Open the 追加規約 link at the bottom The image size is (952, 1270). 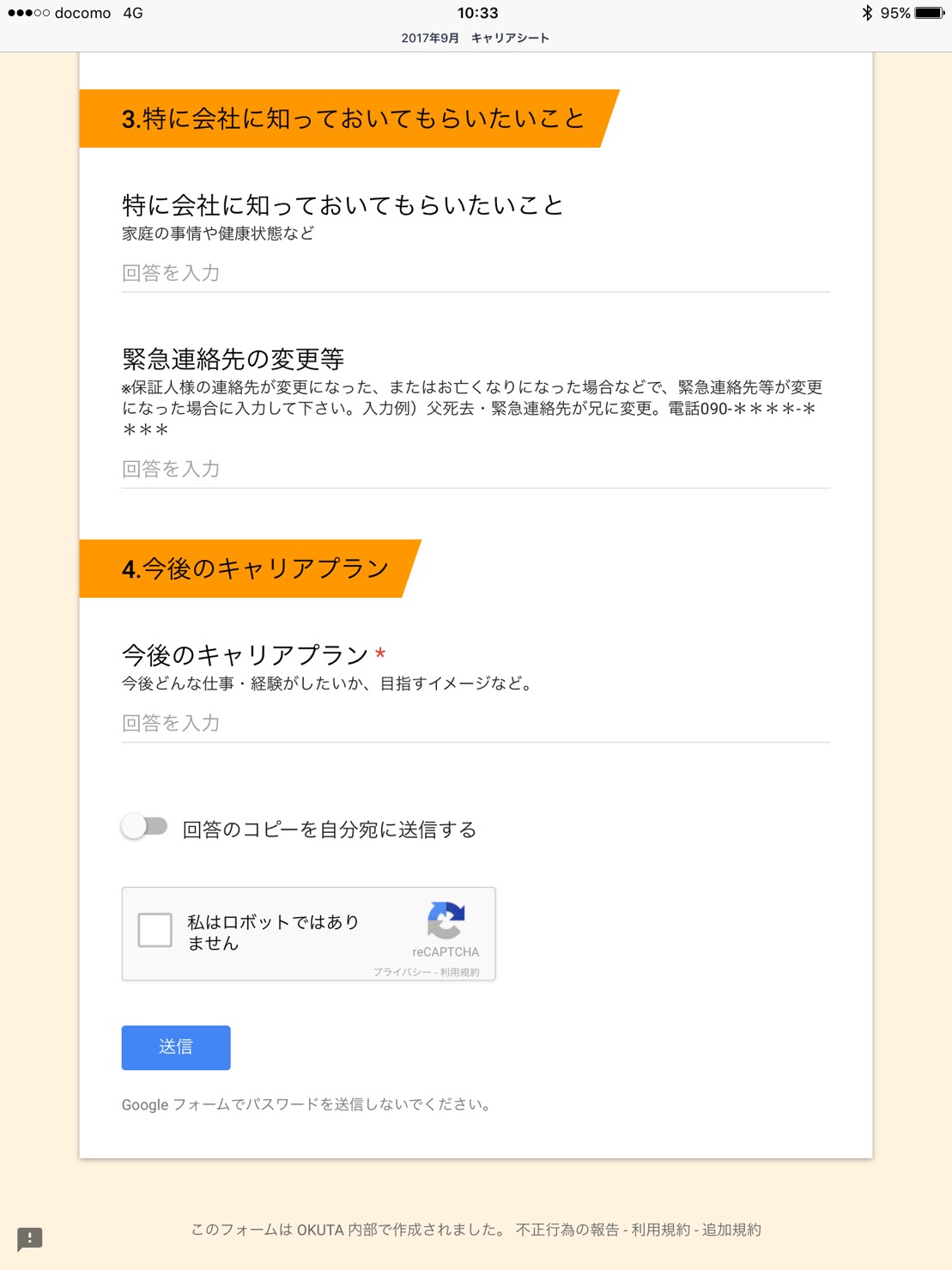(732, 1229)
